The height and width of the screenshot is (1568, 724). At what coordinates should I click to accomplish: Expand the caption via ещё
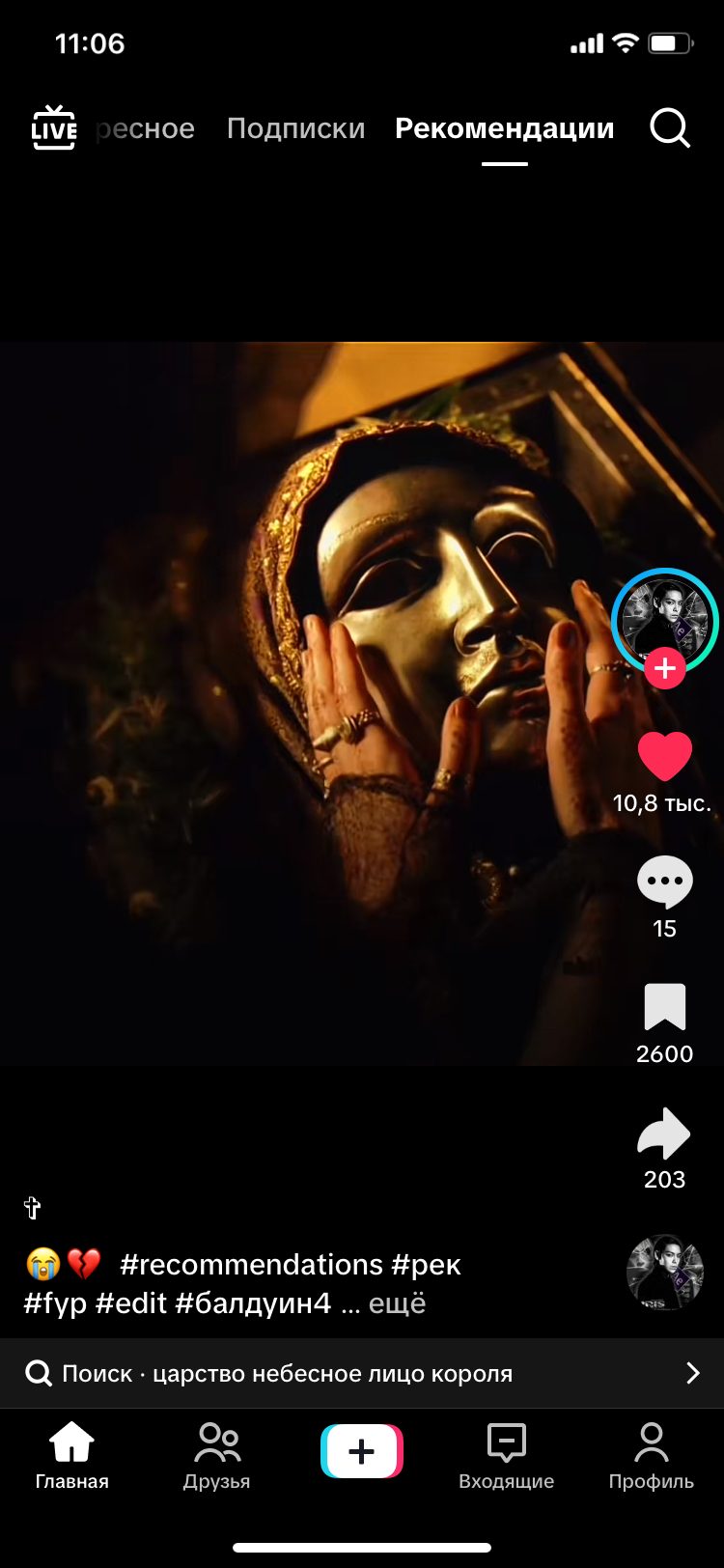click(x=397, y=1303)
